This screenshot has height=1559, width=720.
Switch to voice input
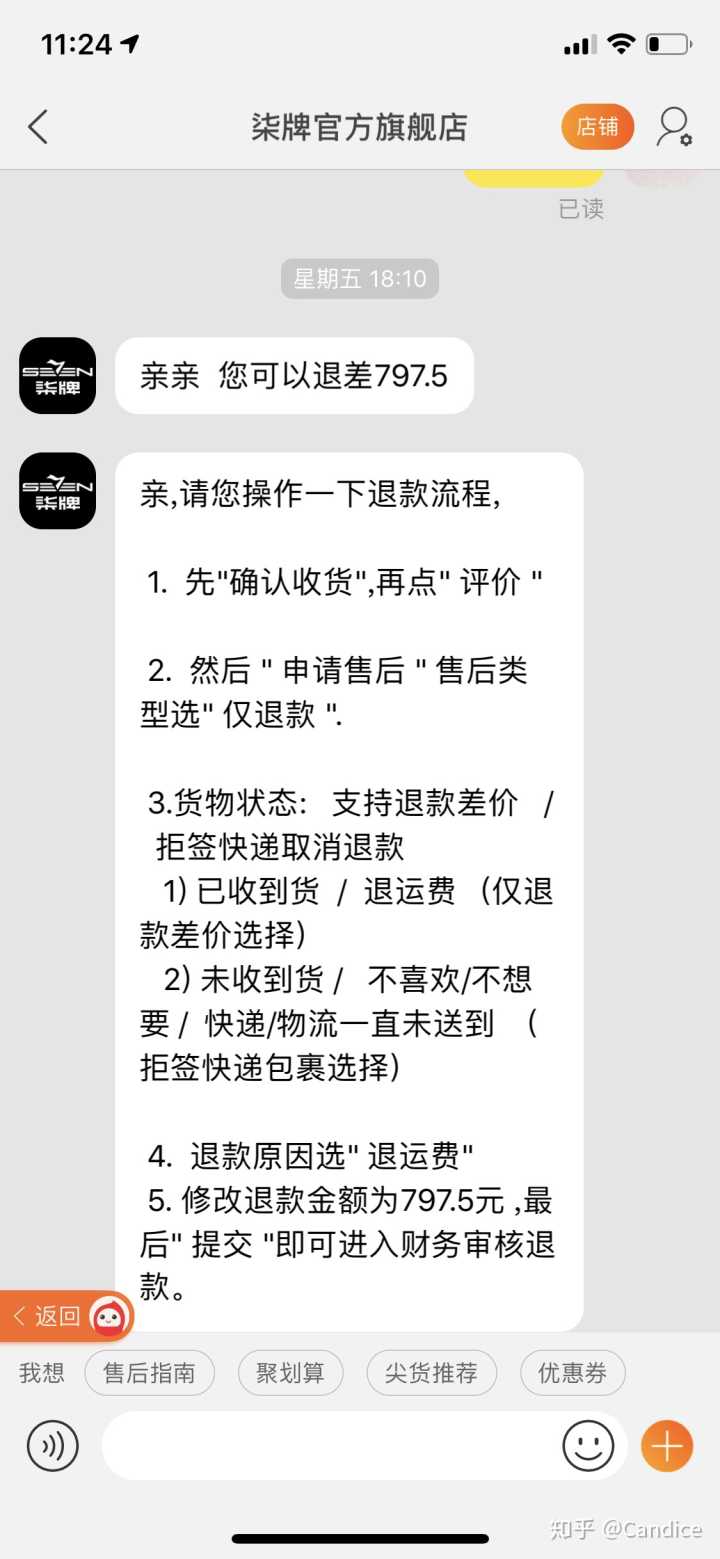(x=52, y=1445)
